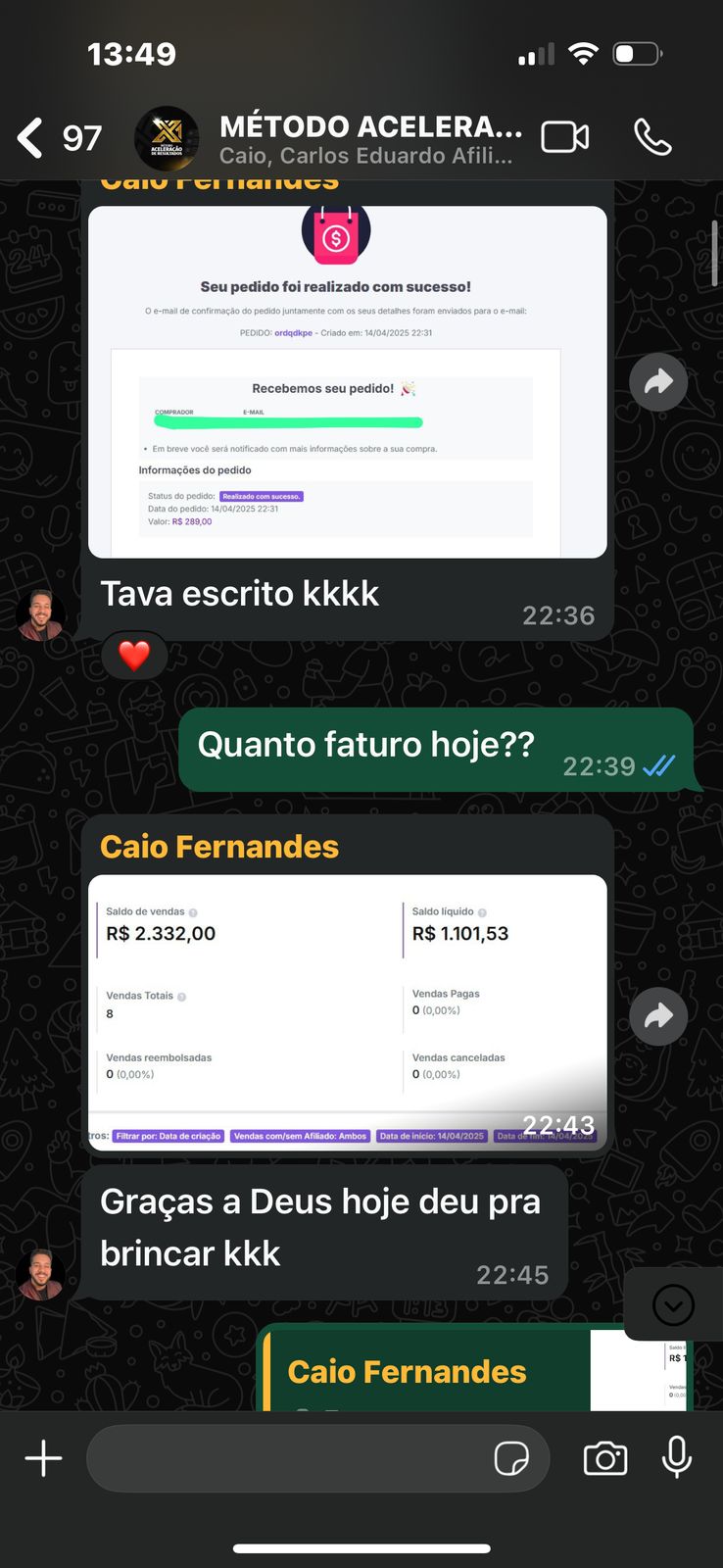Screen dimensions: 723x1568
Task: Start a group voice call
Action: 652,137
